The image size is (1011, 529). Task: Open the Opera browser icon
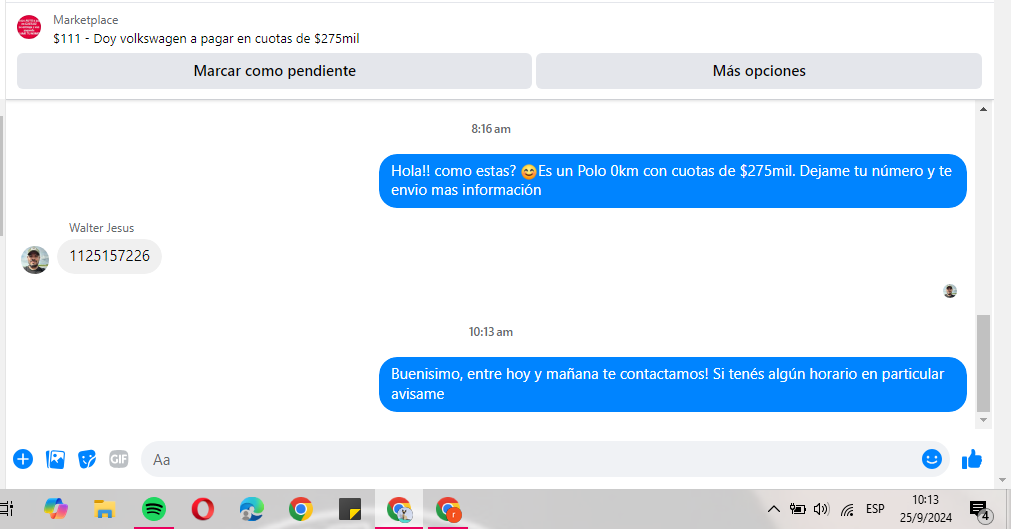click(x=202, y=509)
